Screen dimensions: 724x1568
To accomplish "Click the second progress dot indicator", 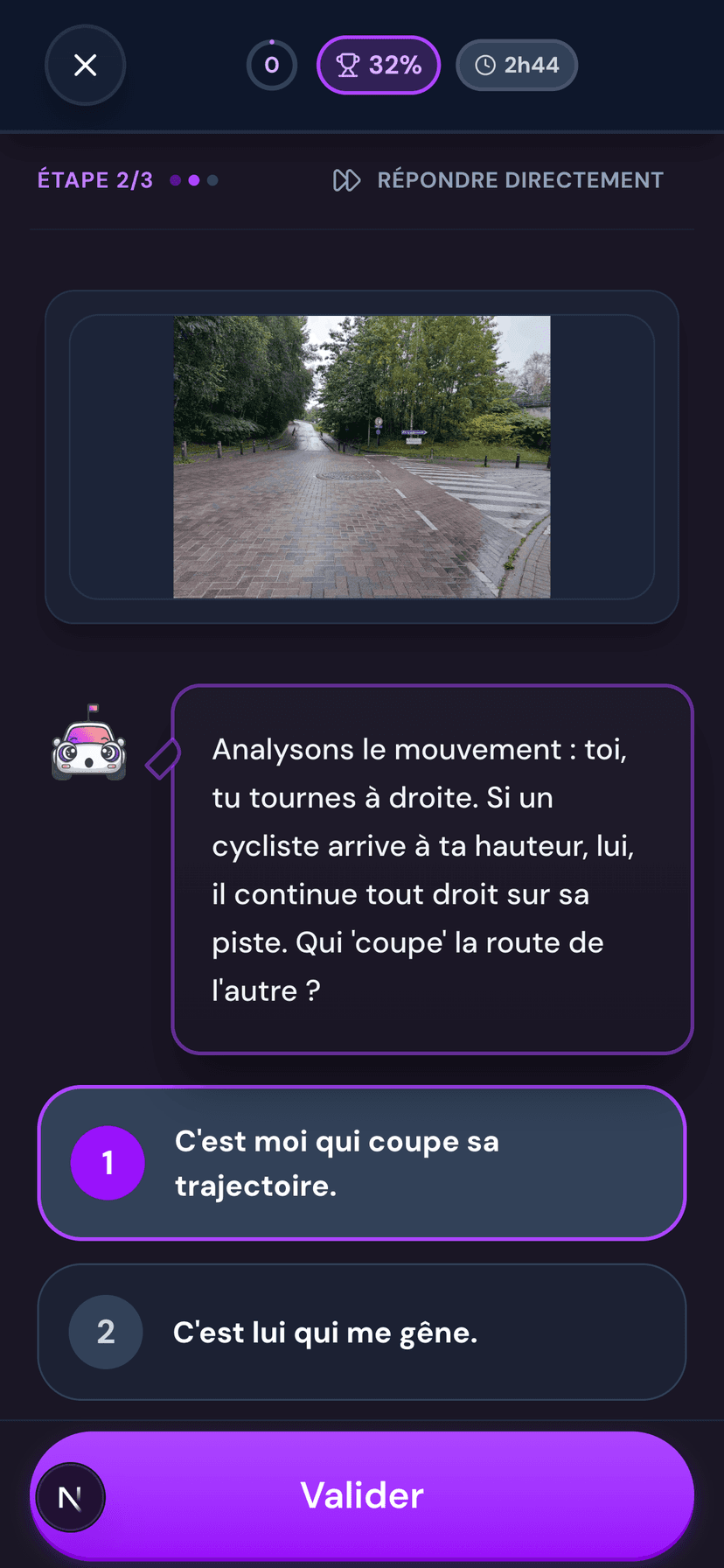I will [193, 180].
